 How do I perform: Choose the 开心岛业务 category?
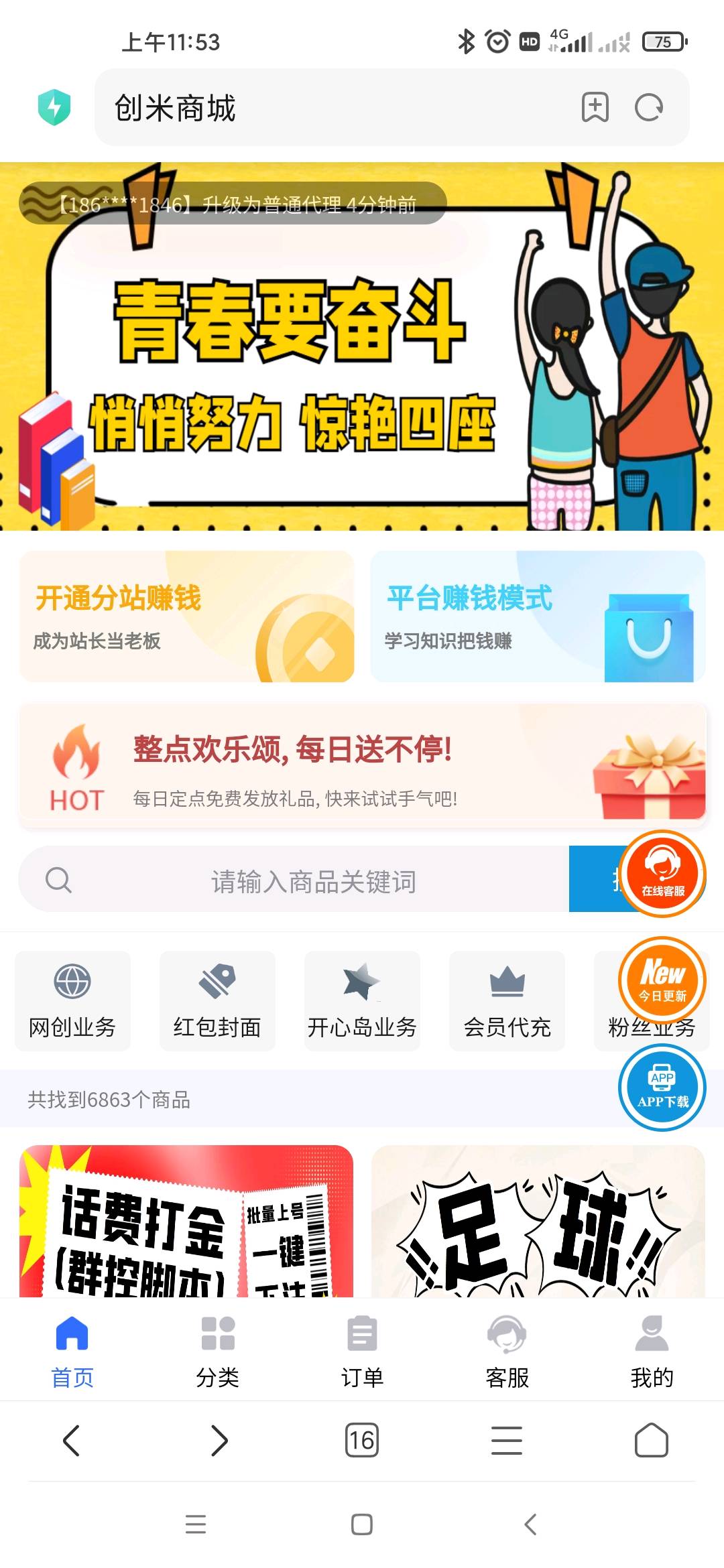362,1000
